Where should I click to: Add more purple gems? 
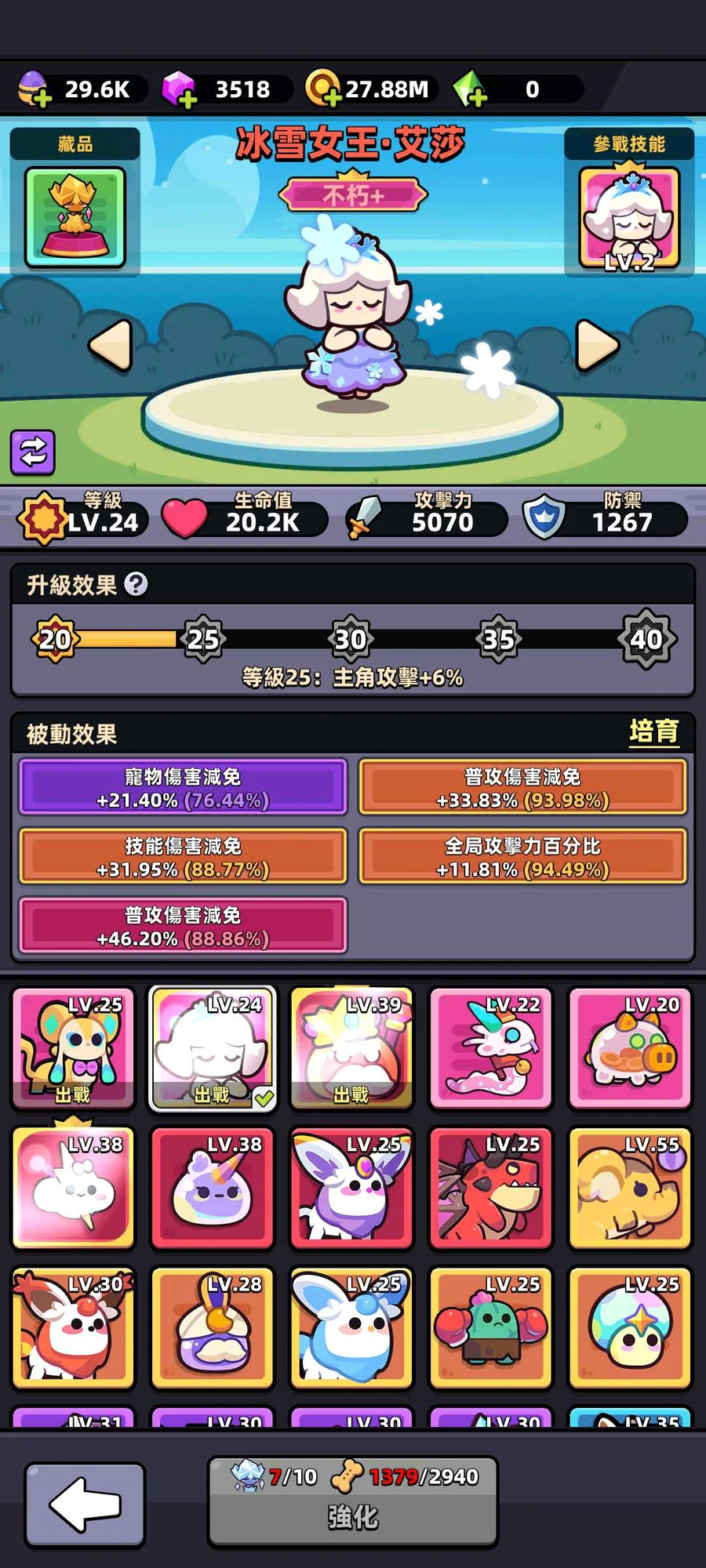tap(187, 99)
